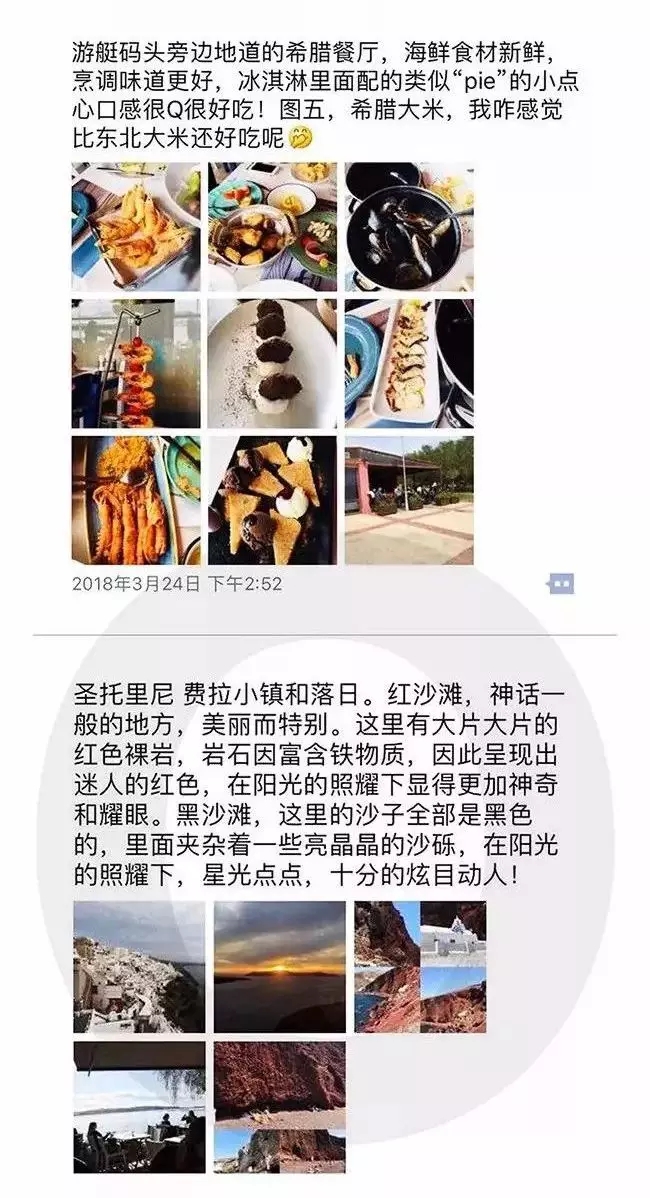The image size is (650, 1198).
Task: Open comment menu on March 24 post
Action: [x=561, y=583]
